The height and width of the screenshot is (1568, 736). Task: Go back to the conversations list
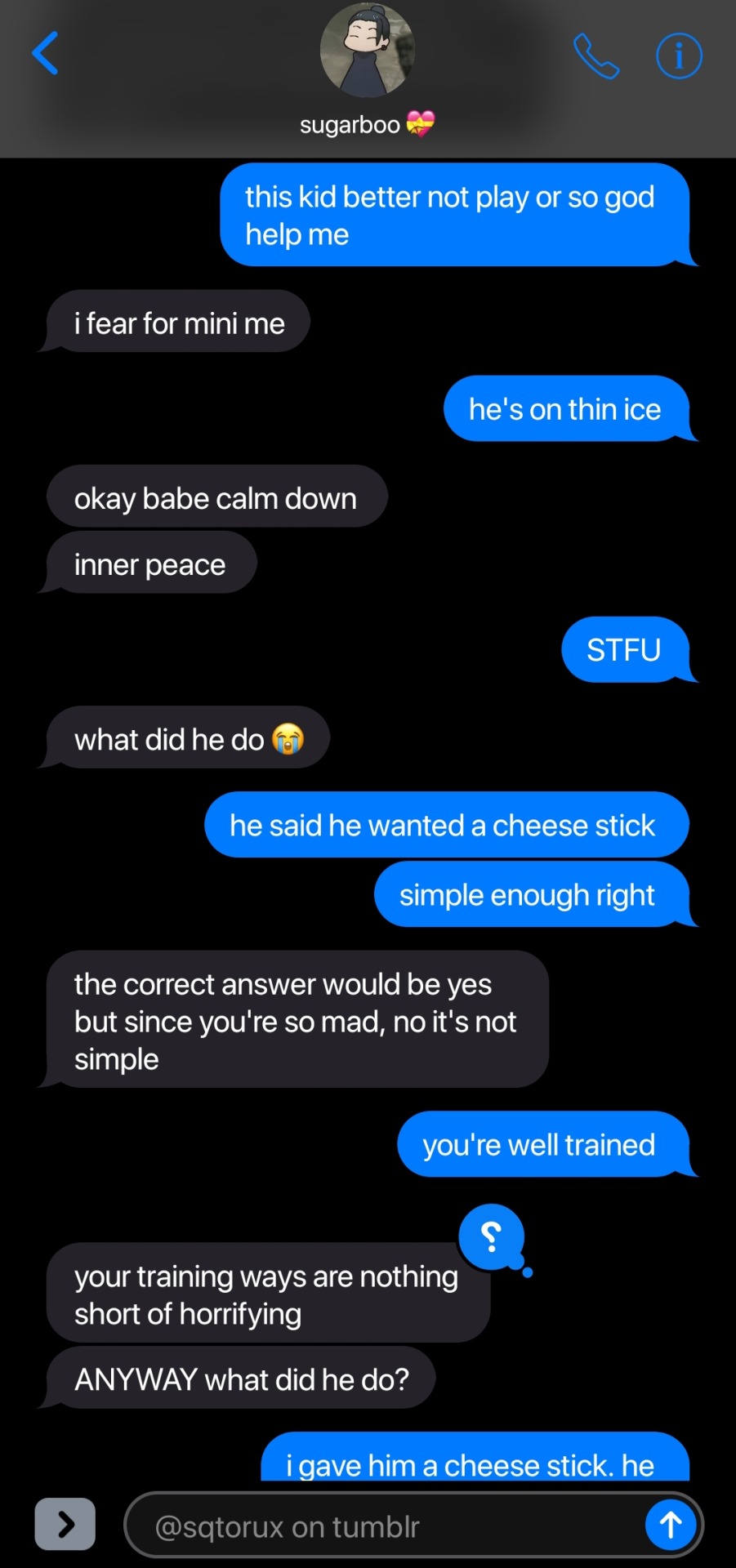[x=46, y=54]
